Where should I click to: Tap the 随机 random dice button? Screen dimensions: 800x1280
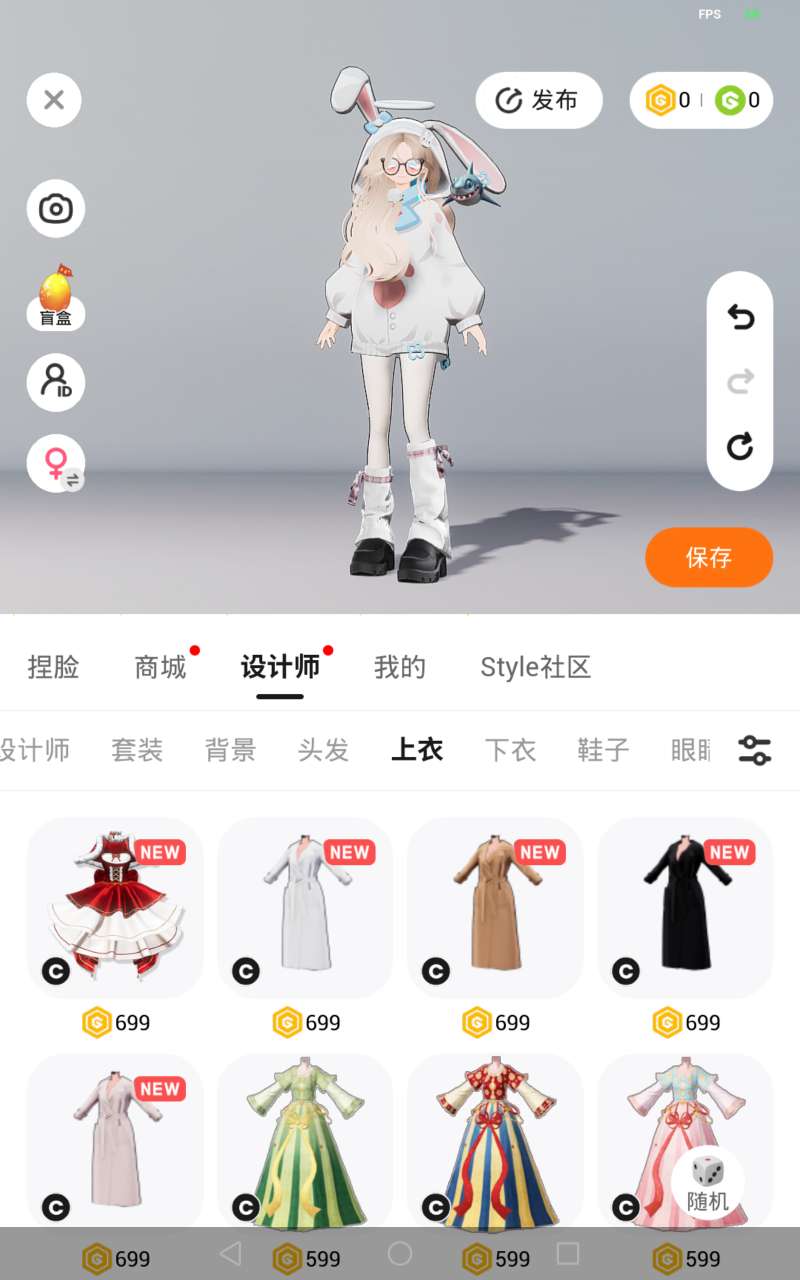coord(708,1183)
